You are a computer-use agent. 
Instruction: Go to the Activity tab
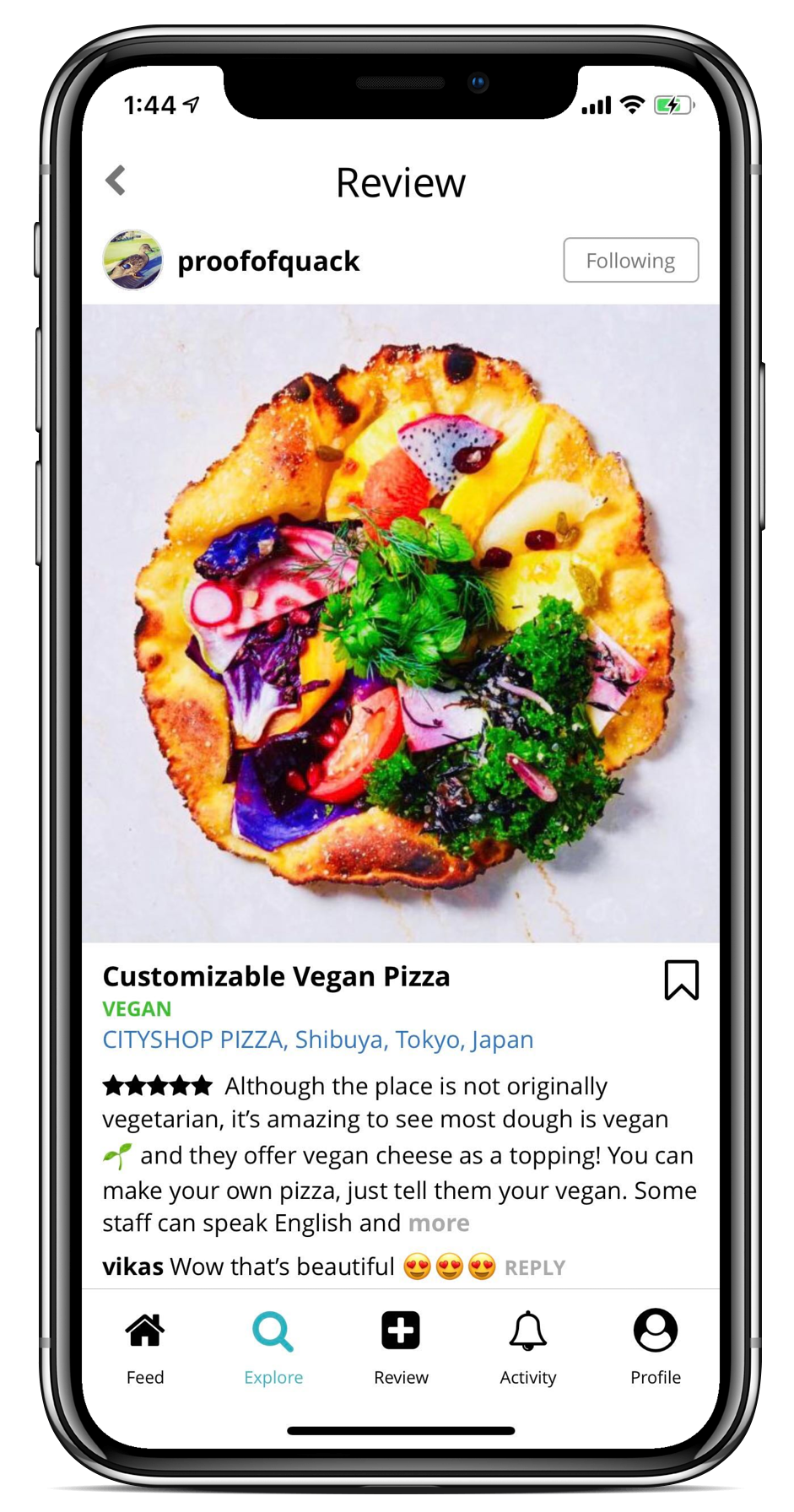tap(528, 1347)
